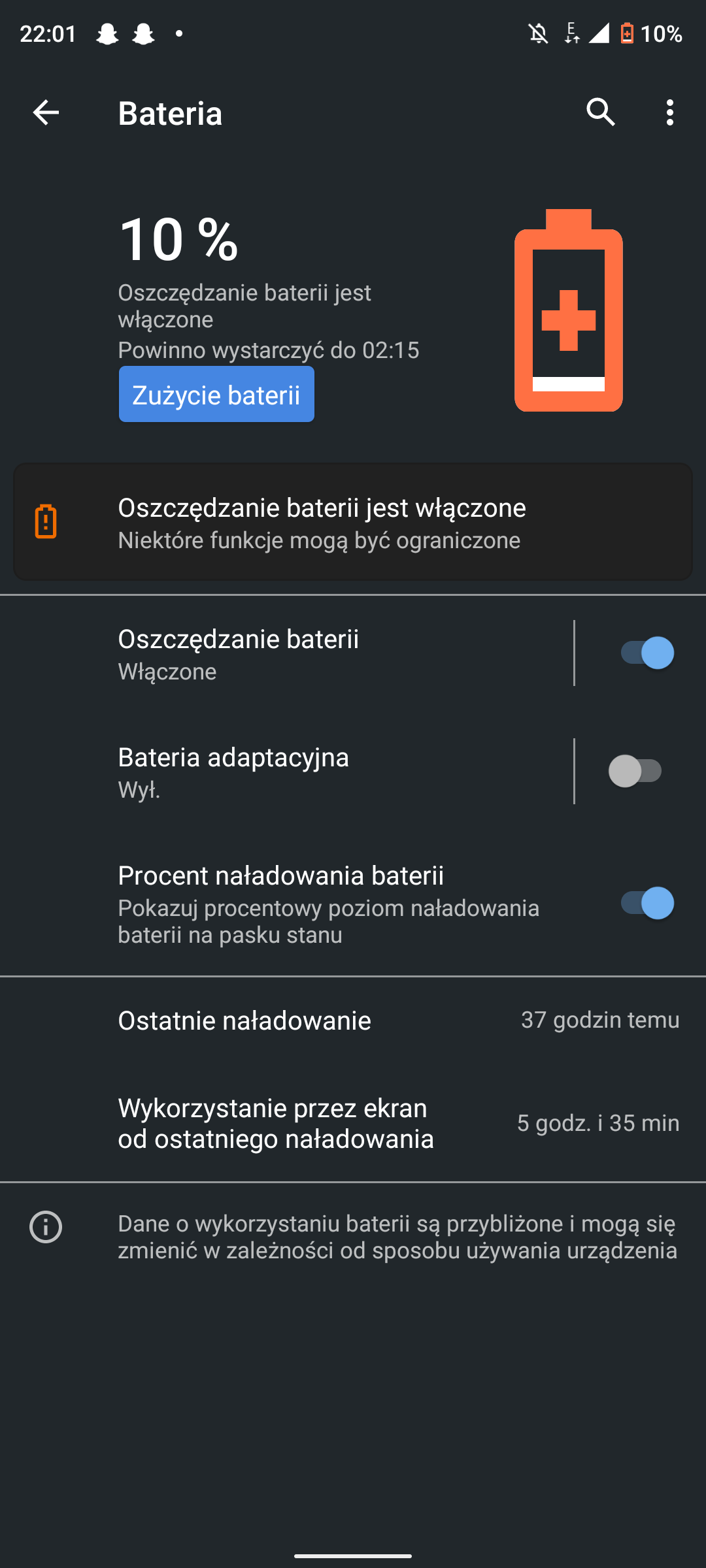Screen dimensions: 706x1568
Task: Open search in battery settings
Action: [601, 113]
